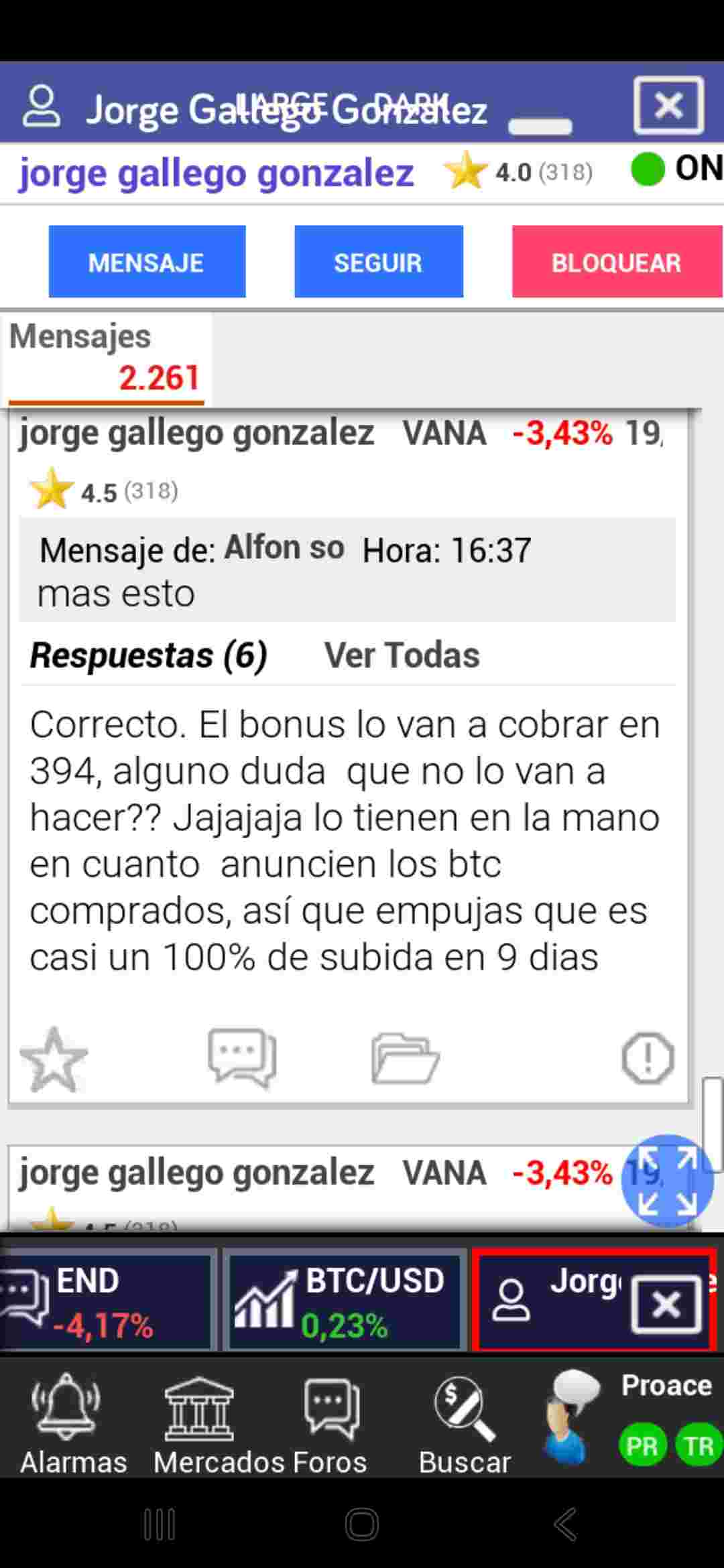Select the Mensajes tab
Image resolution: width=724 pixels, height=1568 pixels.
(x=106, y=358)
